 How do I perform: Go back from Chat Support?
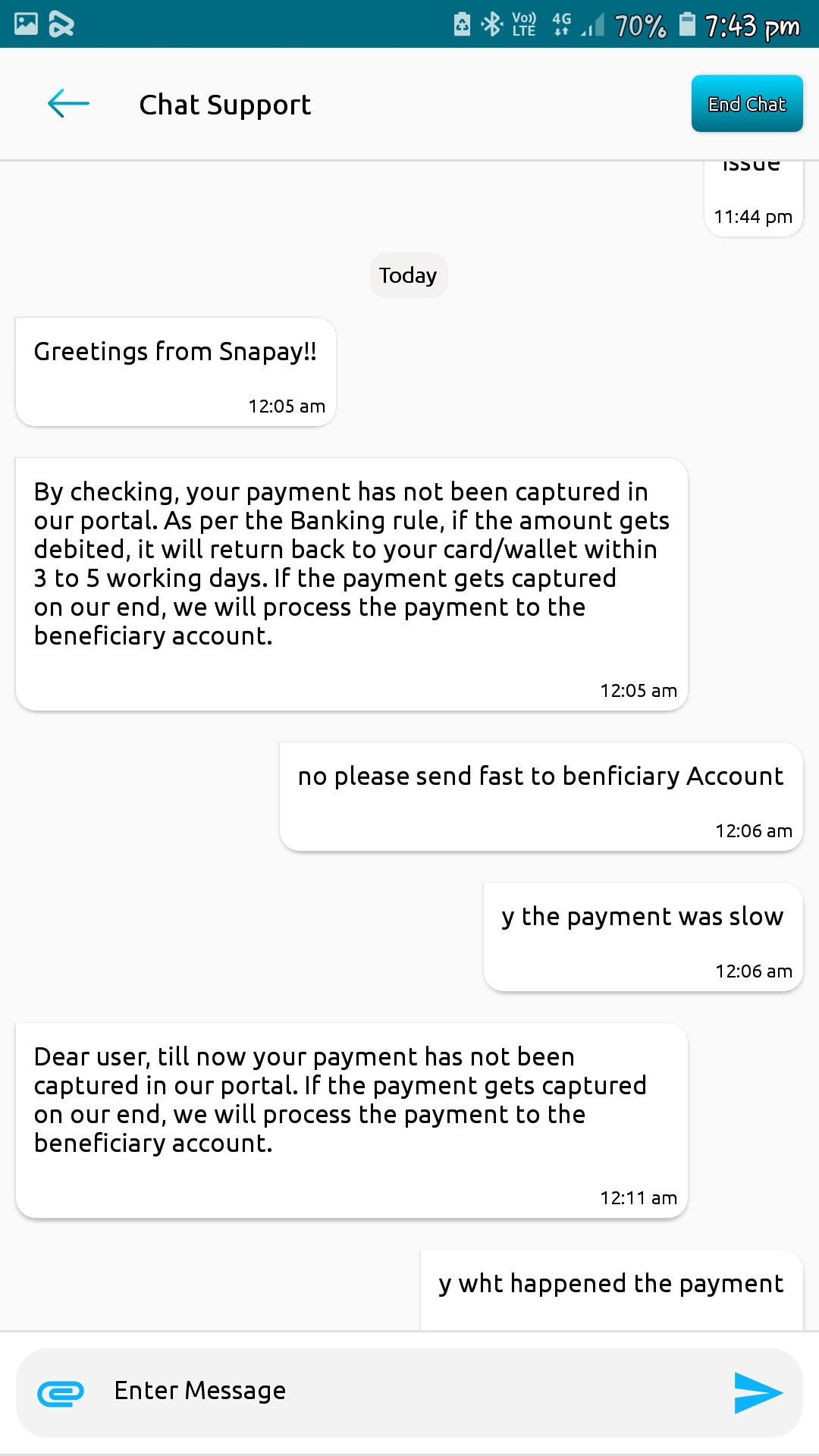coord(68,104)
